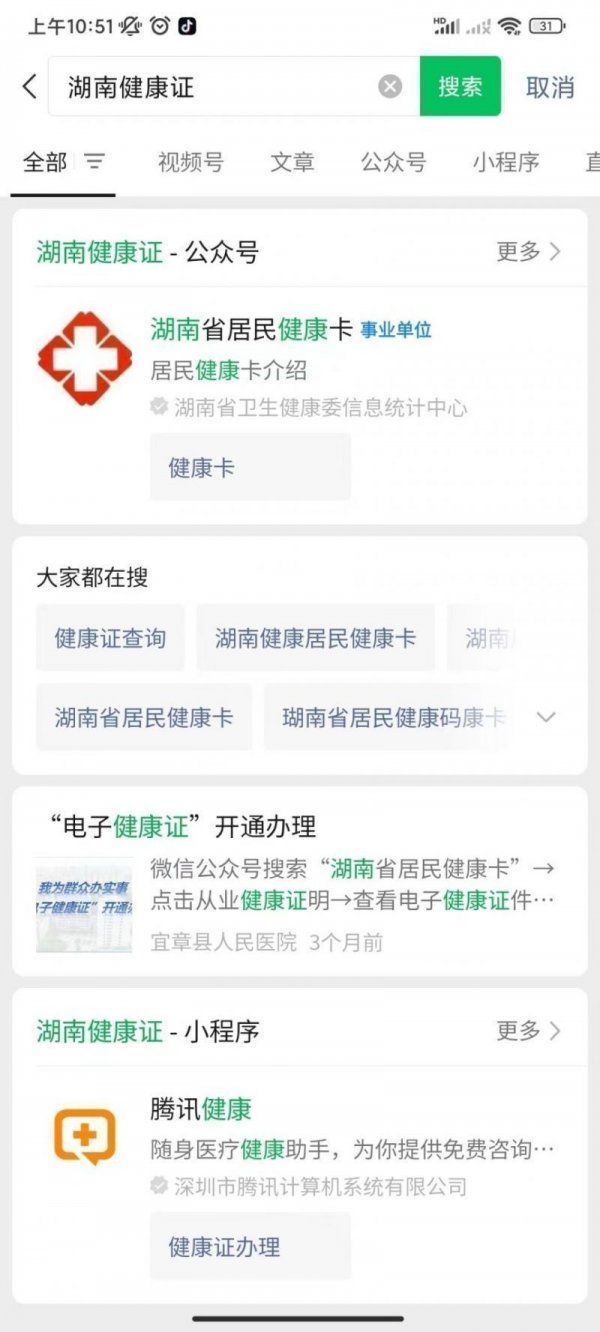Open the 腾讯健康 mini program
This screenshot has height=1332, width=600.
pyautogui.click(x=300, y=1146)
